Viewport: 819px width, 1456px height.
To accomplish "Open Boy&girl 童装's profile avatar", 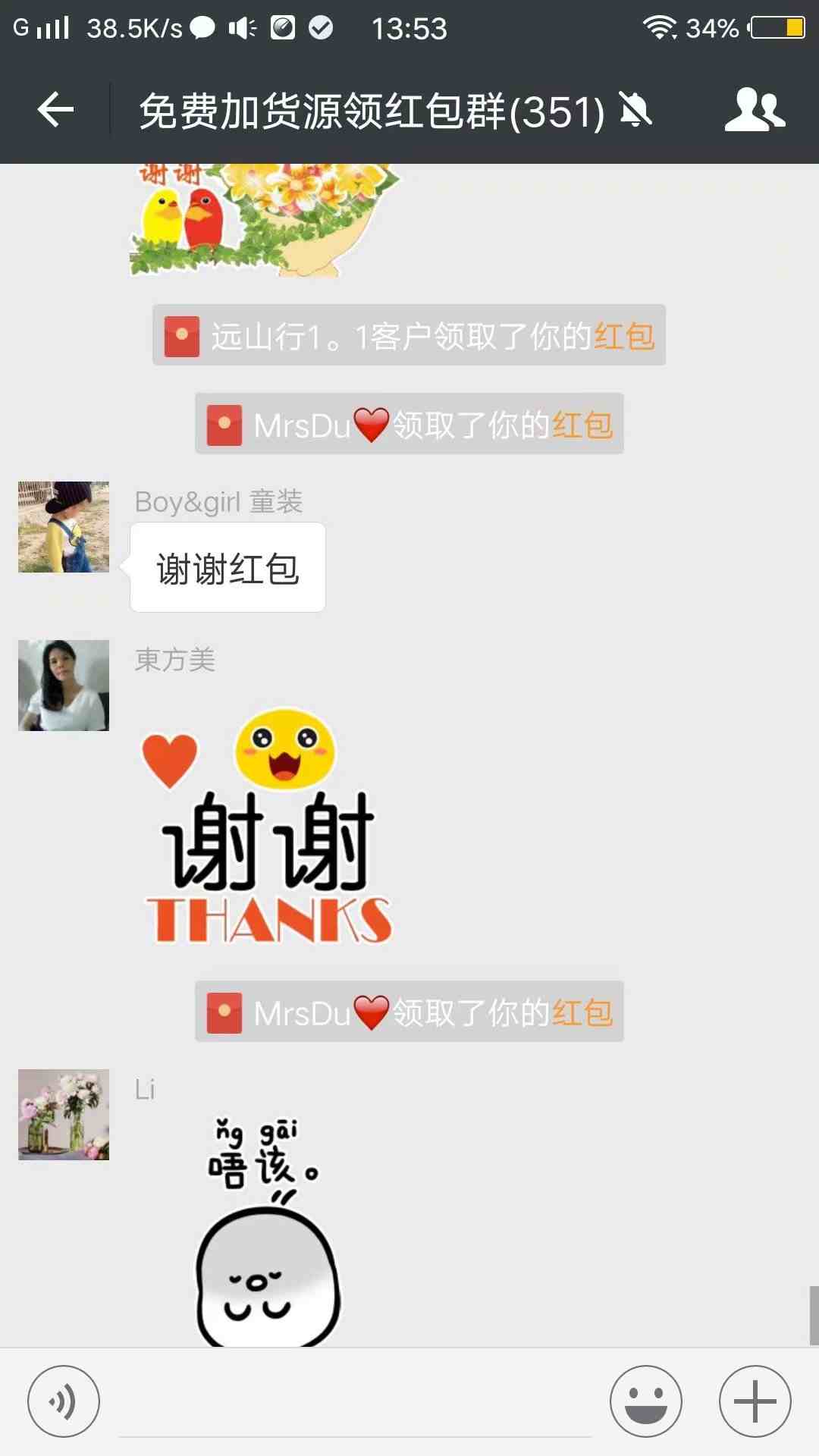I will (x=64, y=527).
